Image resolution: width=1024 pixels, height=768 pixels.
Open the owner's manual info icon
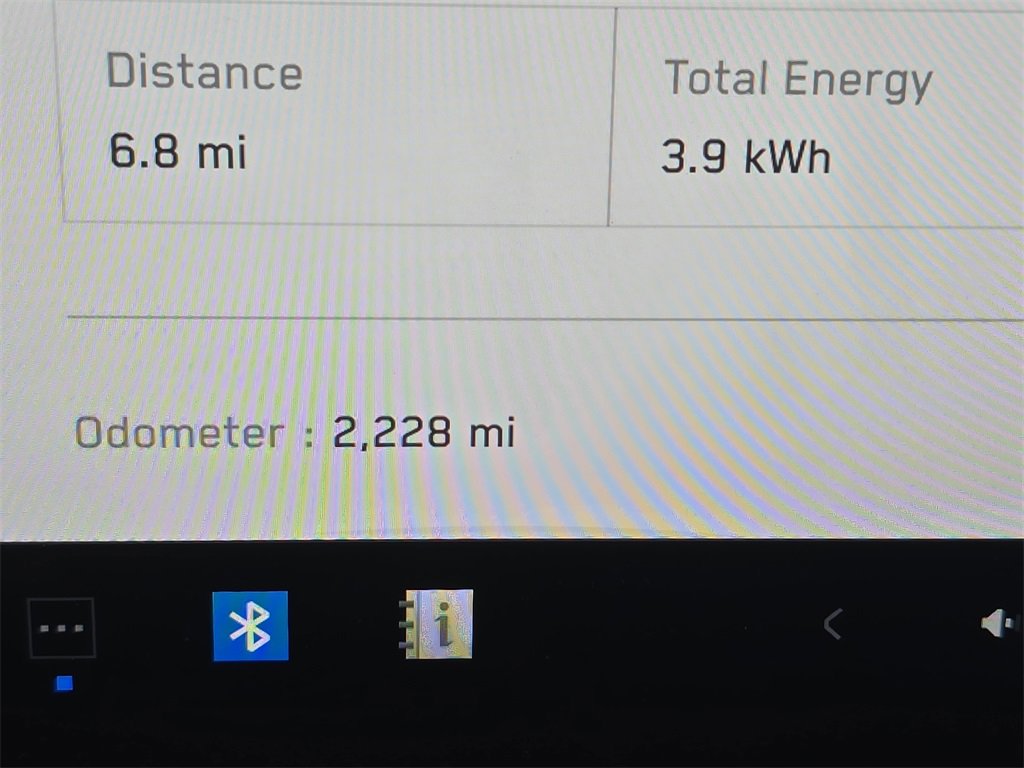(x=436, y=624)
